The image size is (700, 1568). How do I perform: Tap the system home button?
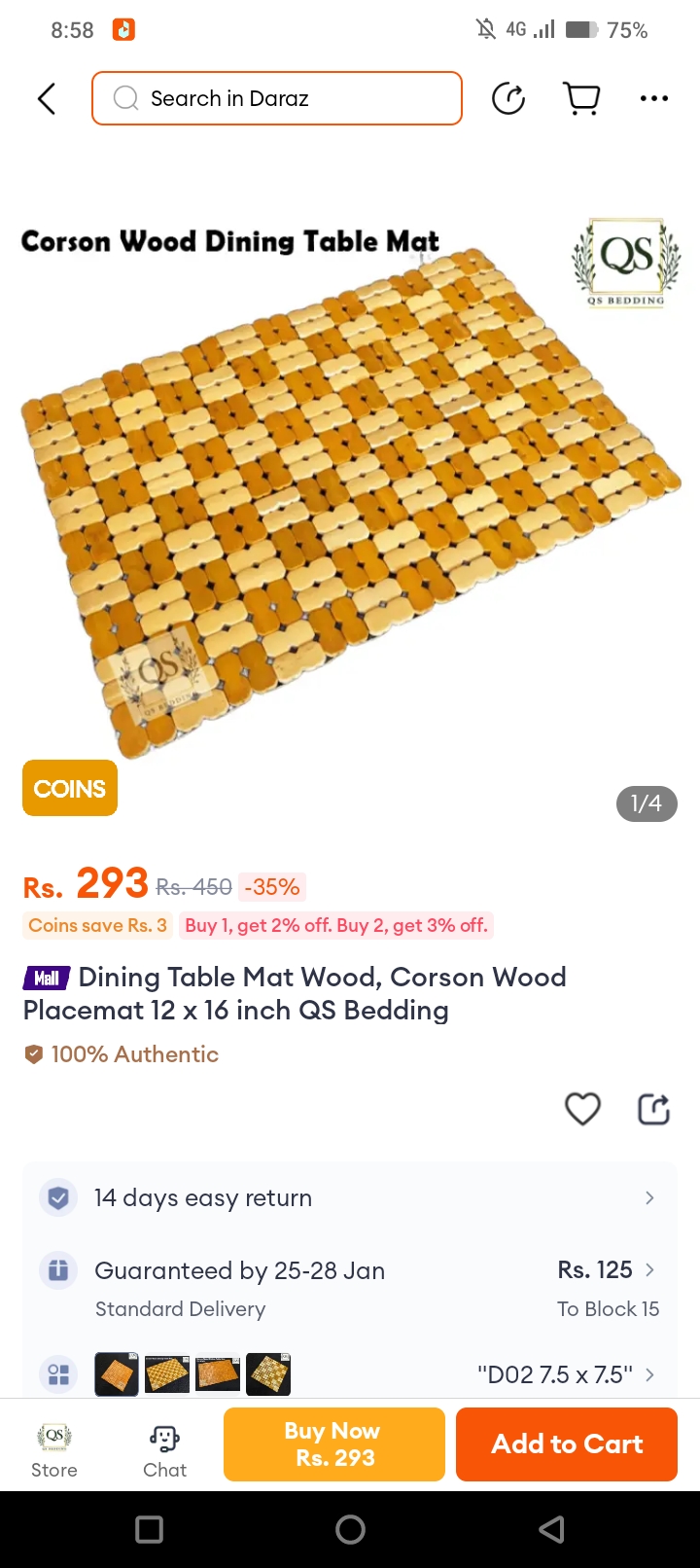350,1530
